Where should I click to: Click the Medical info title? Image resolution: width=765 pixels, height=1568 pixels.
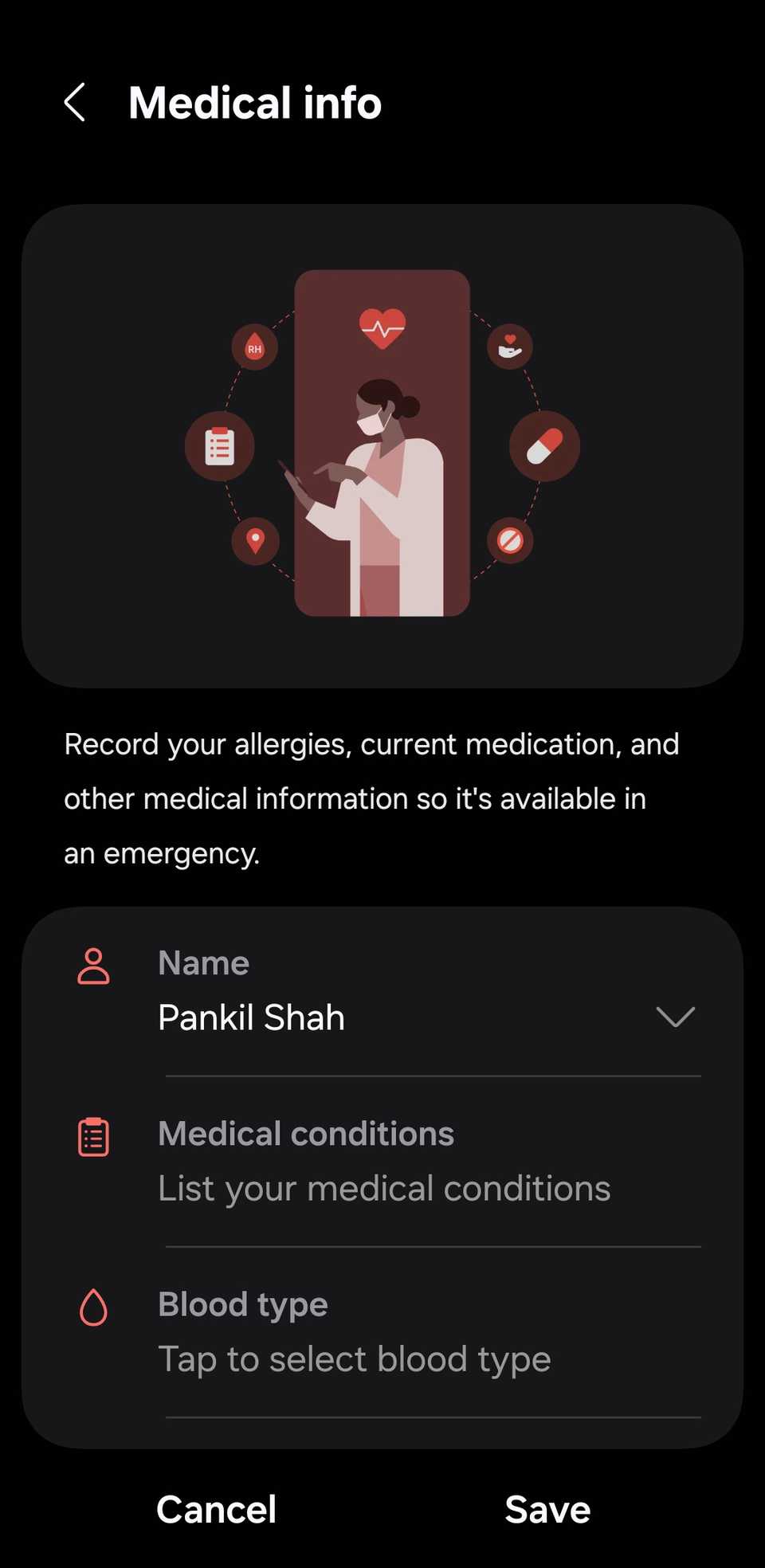(x=255, y=103)
